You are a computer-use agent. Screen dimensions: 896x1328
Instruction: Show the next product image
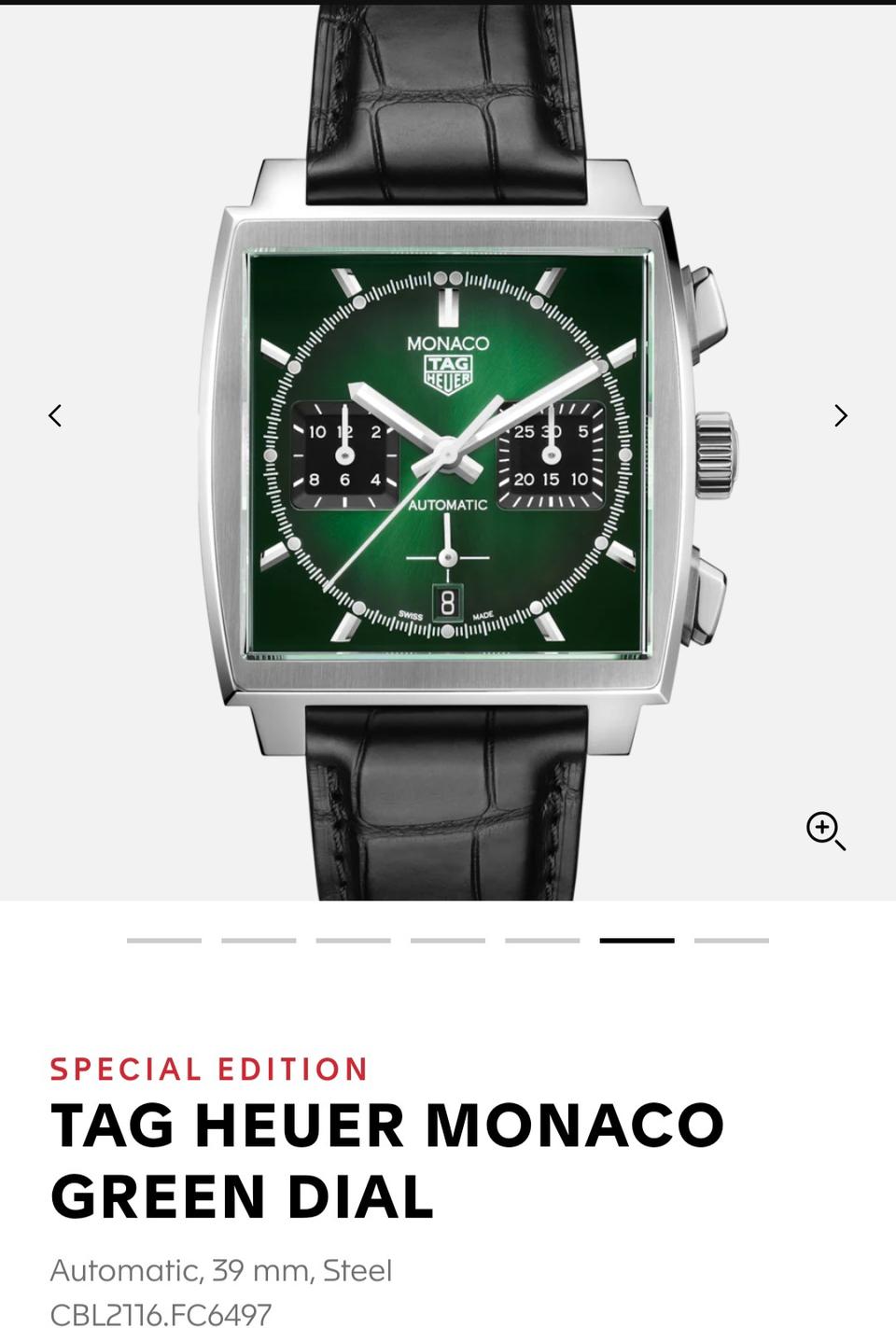click(x=840, y=415)
